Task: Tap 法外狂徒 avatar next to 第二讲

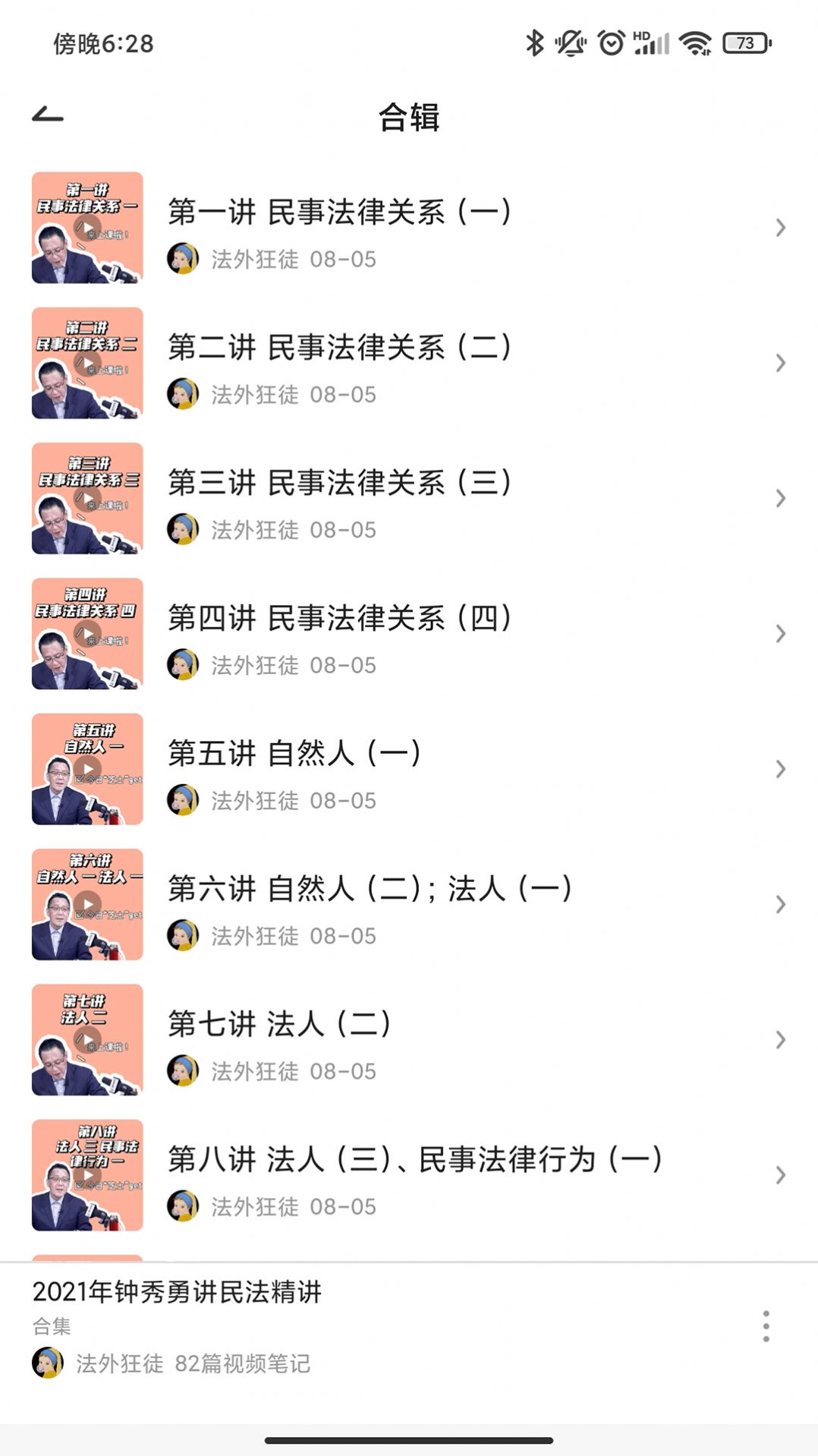Action: 182,394
